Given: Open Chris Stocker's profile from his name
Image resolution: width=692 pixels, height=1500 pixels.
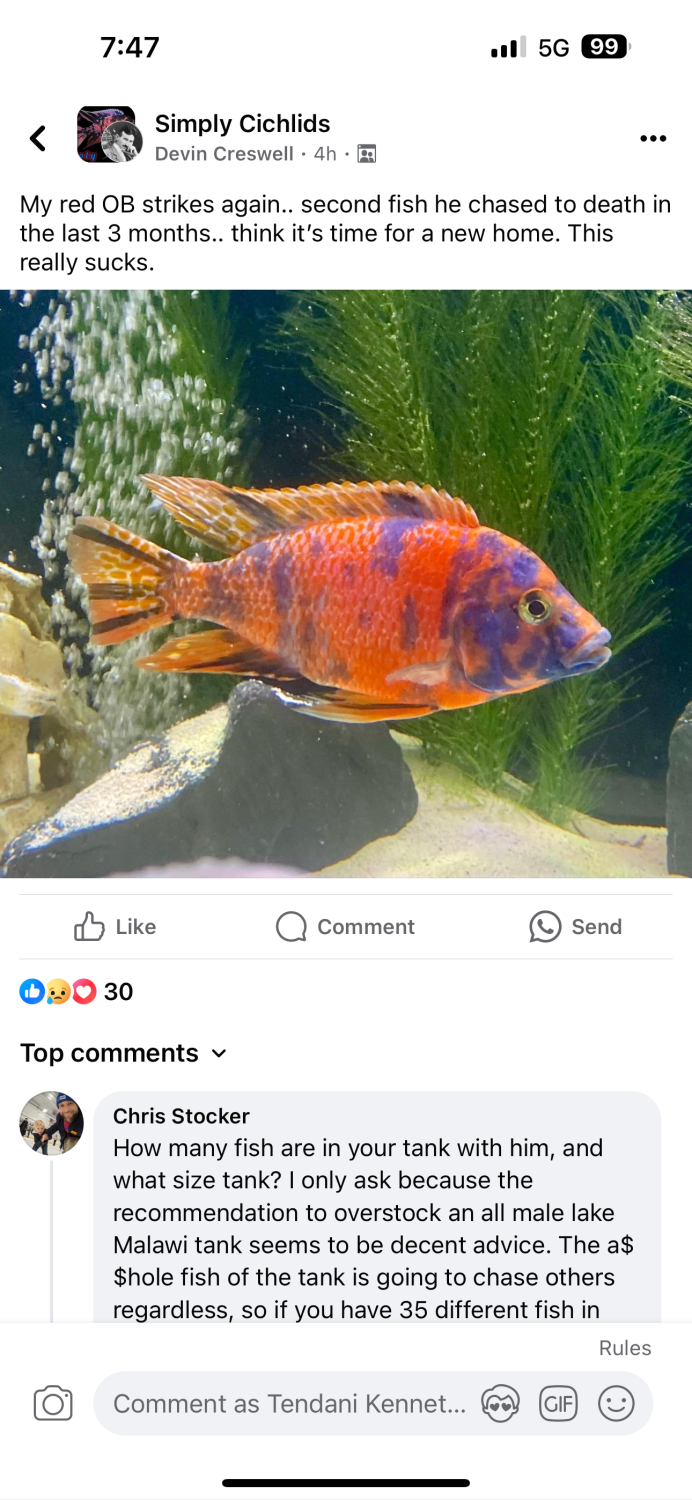Looking at the screenshot, I should click(181, 1116).
